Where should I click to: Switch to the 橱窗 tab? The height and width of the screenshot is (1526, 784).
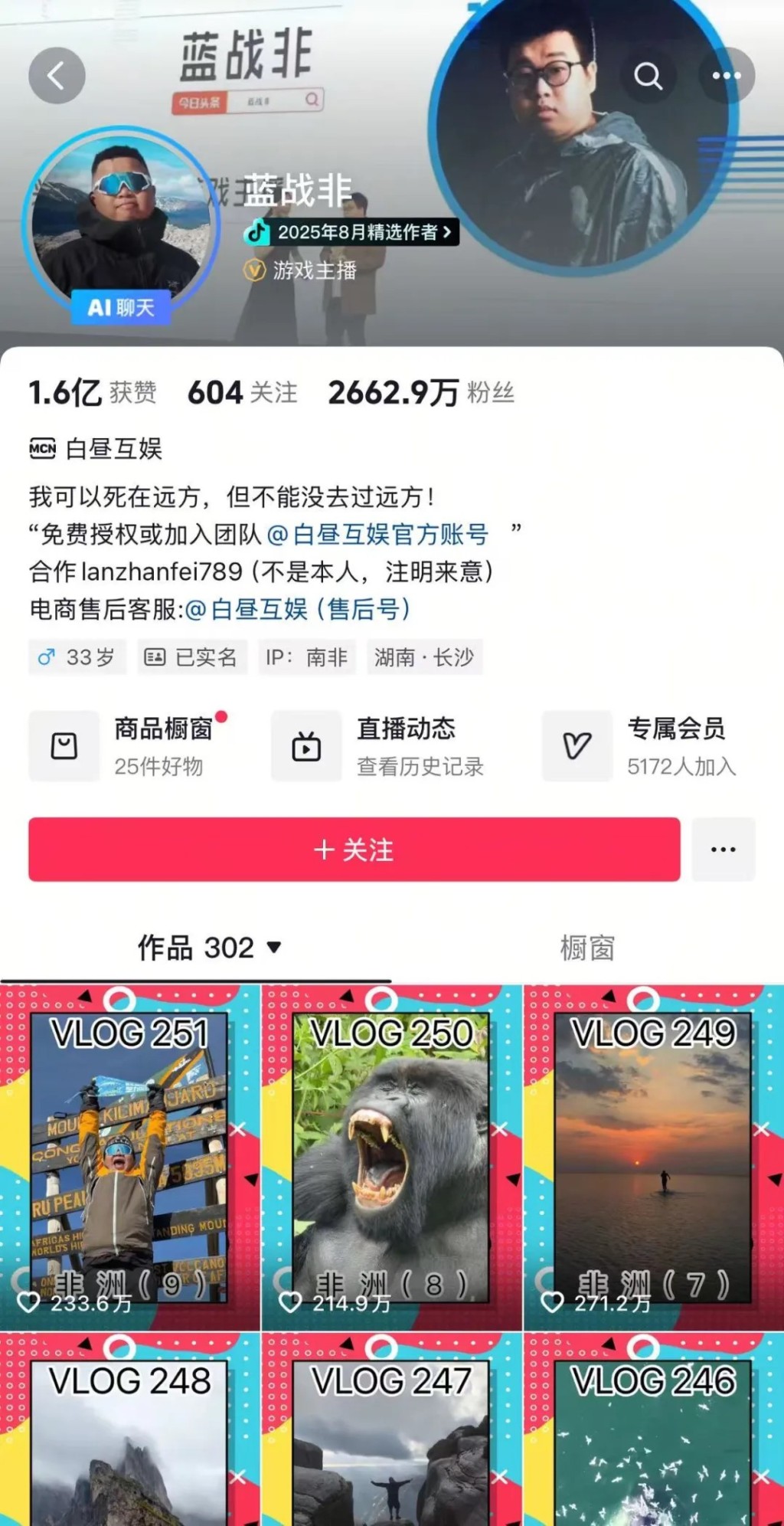click(x=586, y=948)
